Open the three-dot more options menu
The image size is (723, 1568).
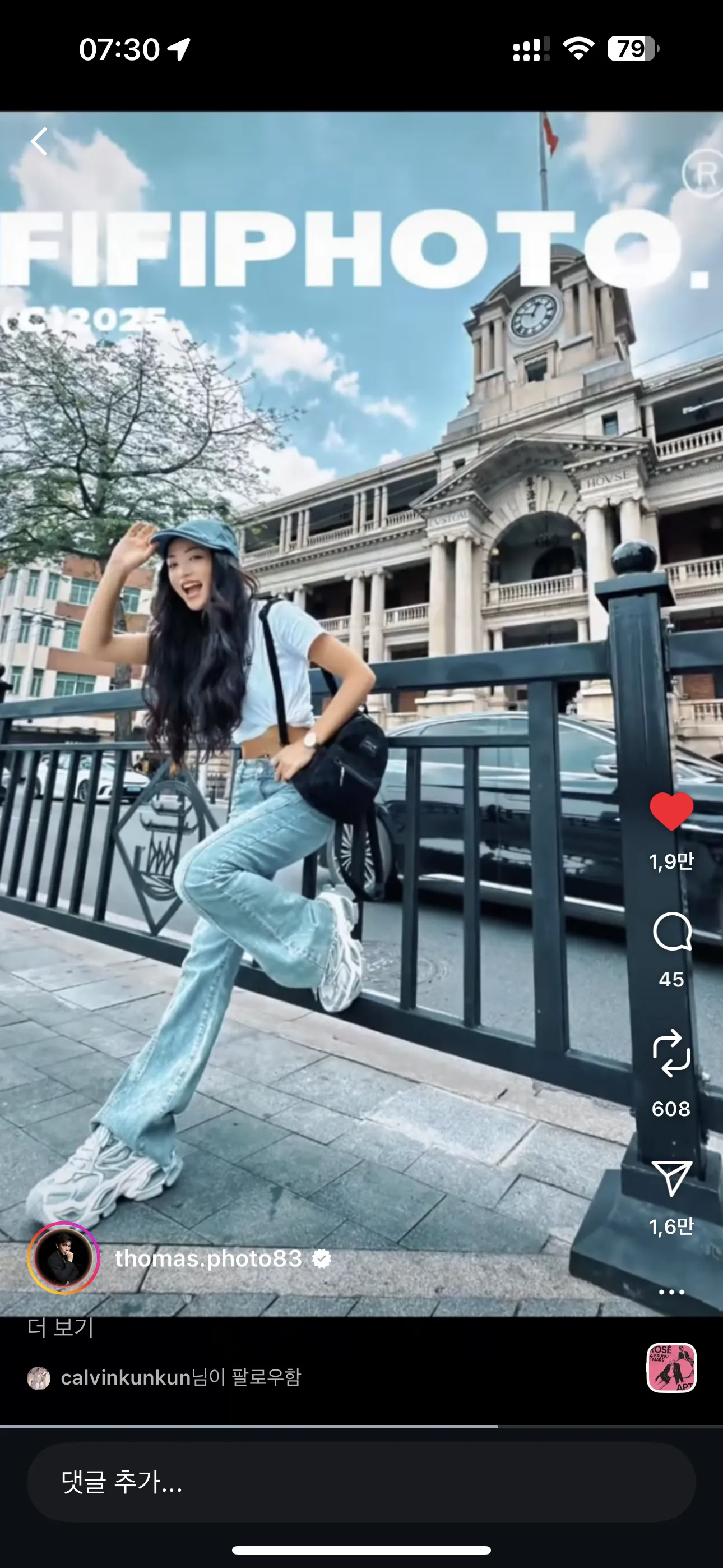click(x=671, y=1292)
